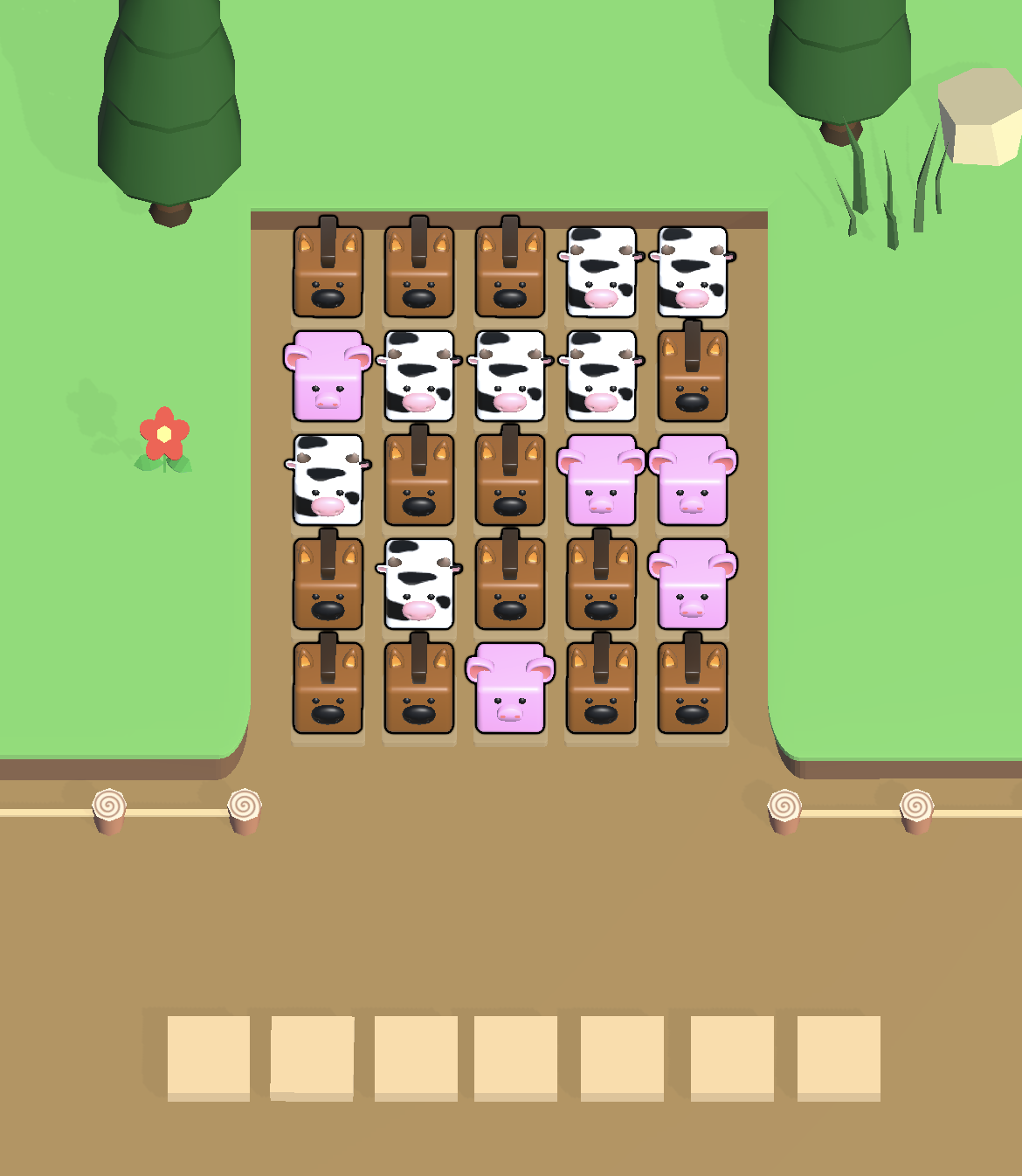Image resolution: width=1022 pixels, height=1176 pixels.
Task: Tap the pig tile in the bottom row
Action: pos(510,689)
